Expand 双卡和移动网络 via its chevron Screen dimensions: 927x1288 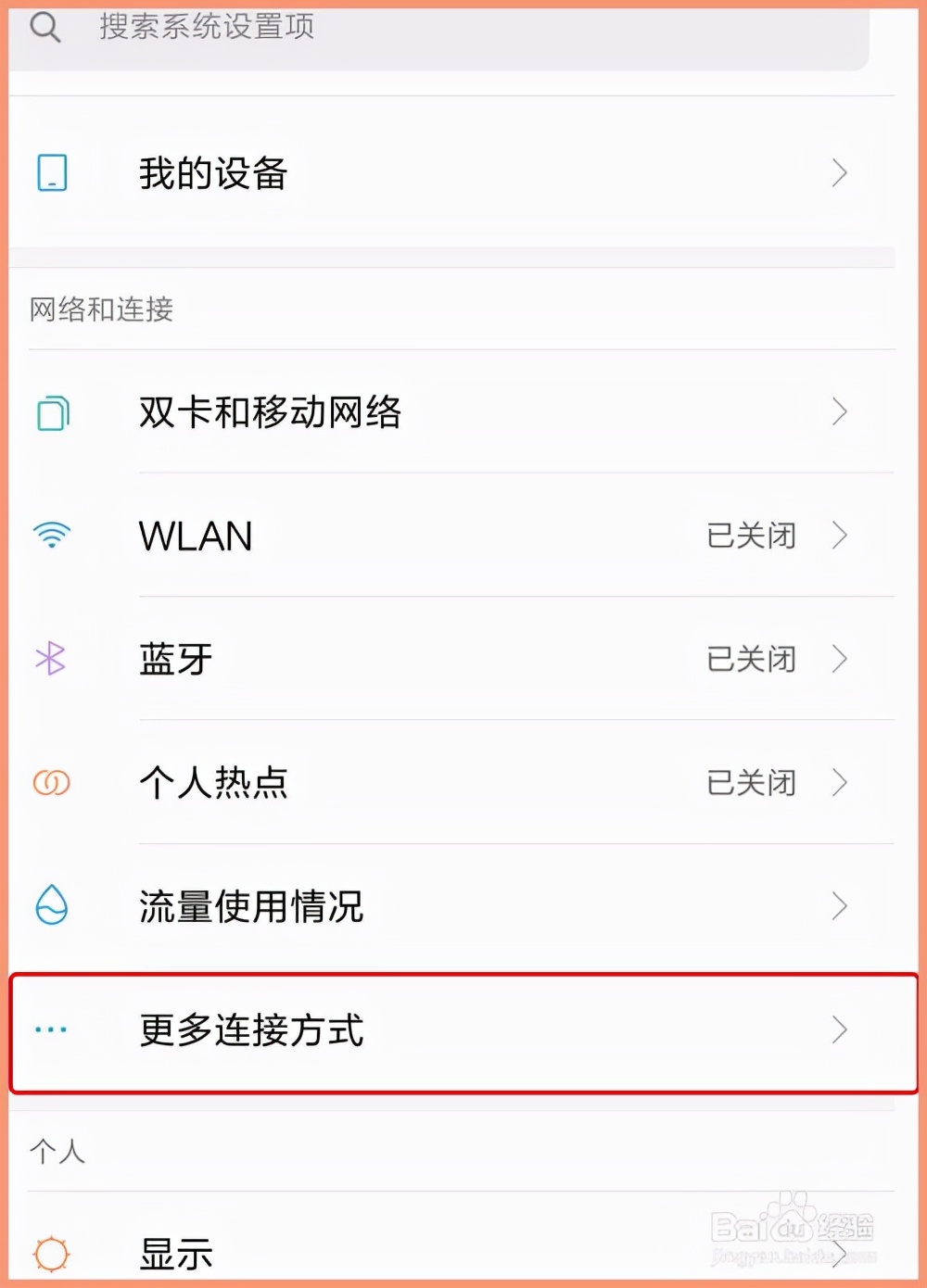click(x=840, y=413)
